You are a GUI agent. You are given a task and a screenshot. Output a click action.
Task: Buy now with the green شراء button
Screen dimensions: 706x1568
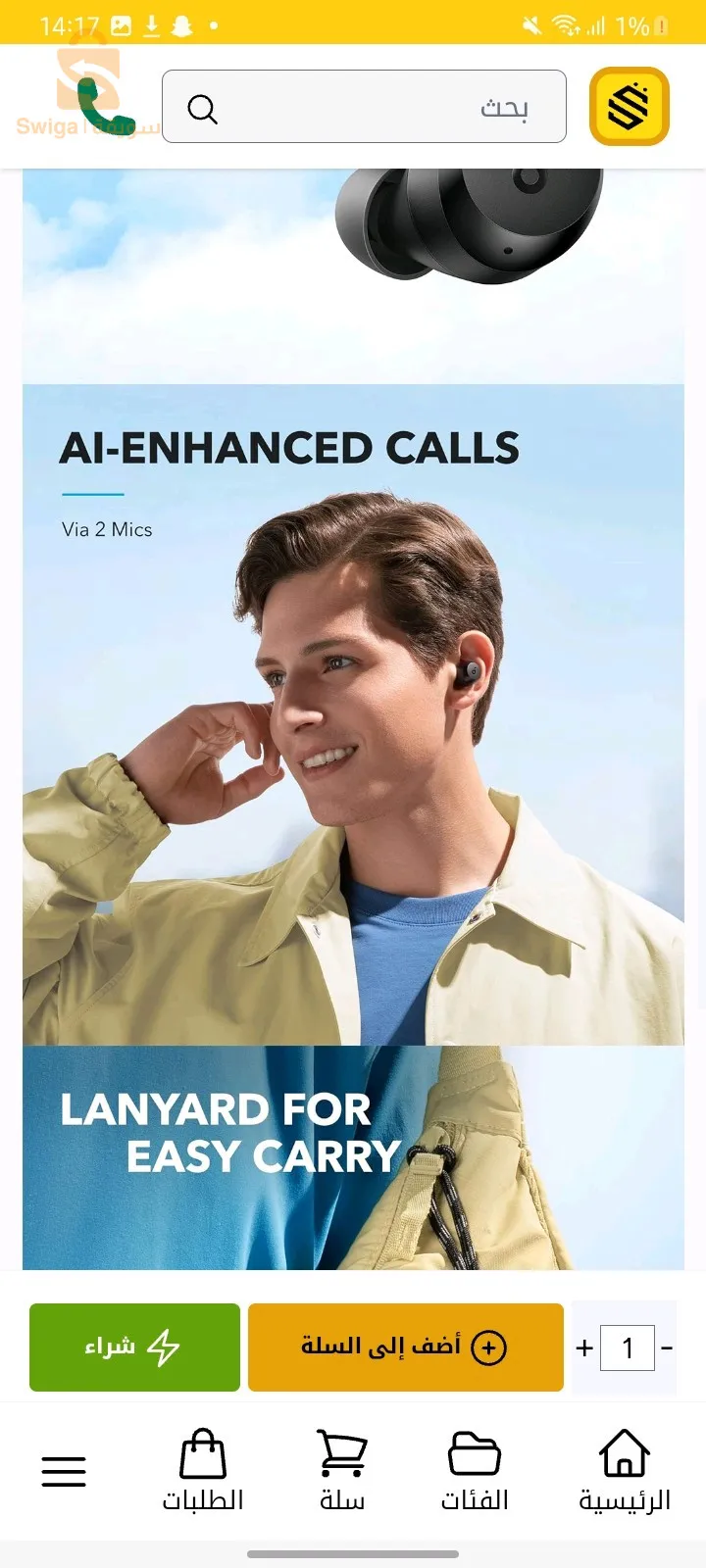134,1347
